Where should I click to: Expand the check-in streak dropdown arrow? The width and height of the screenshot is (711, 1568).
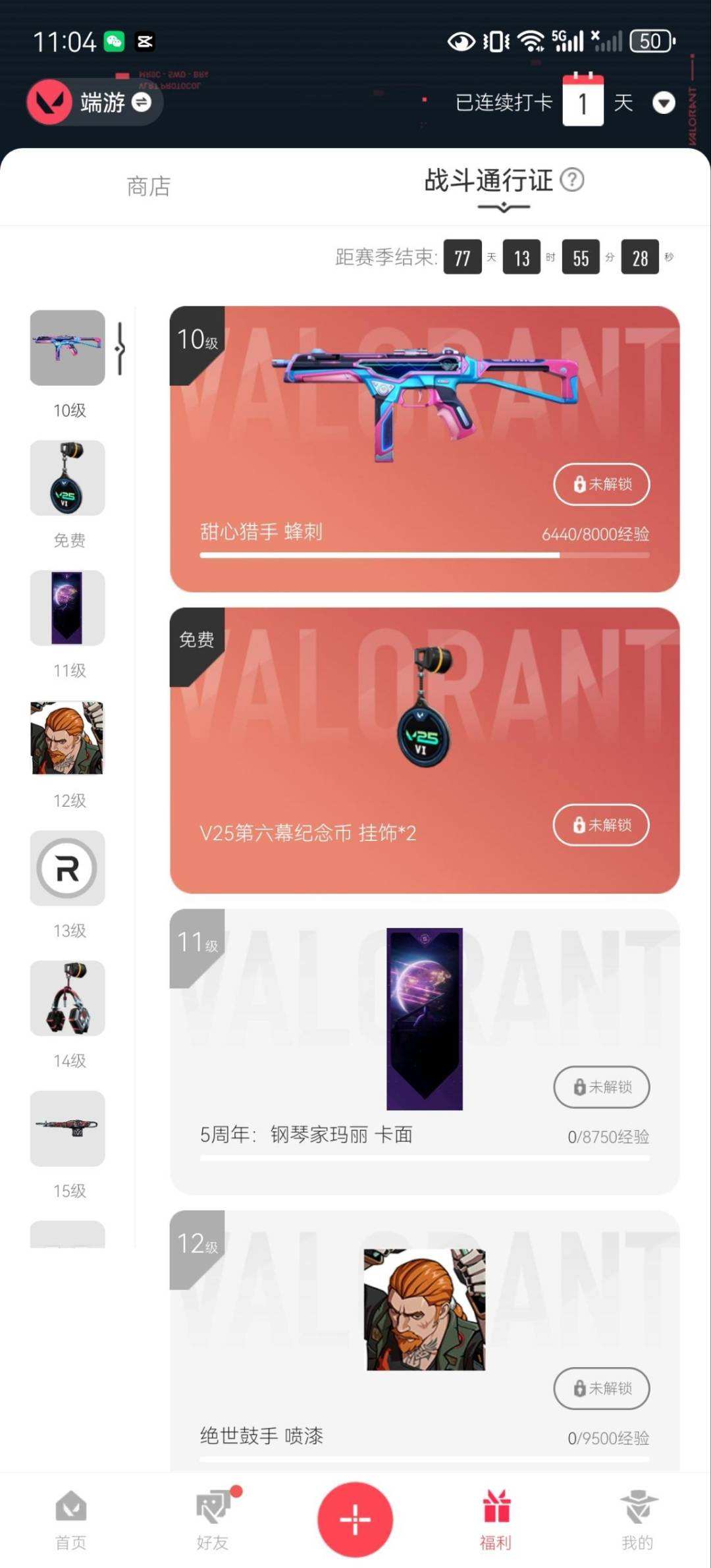[663, 103]
